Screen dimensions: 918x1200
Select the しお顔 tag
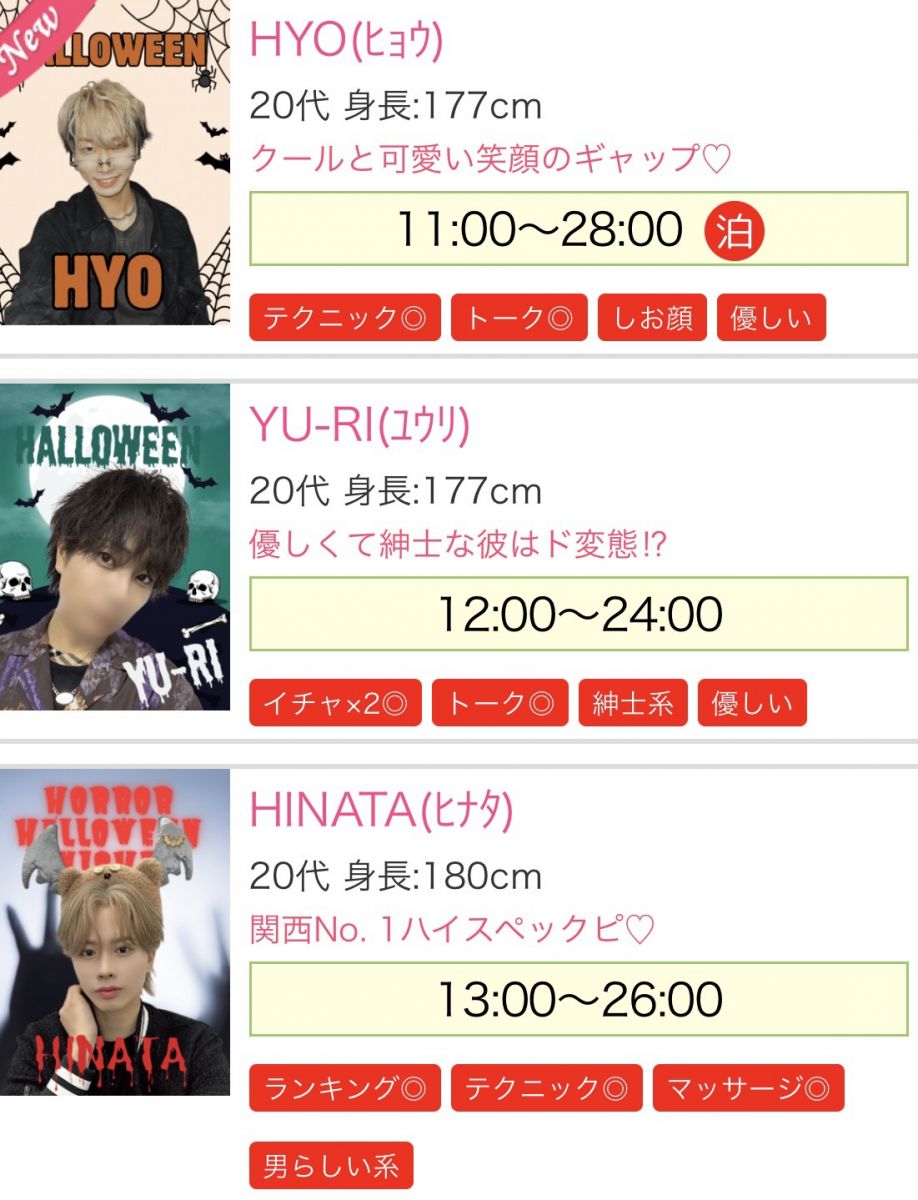(652, 318)
